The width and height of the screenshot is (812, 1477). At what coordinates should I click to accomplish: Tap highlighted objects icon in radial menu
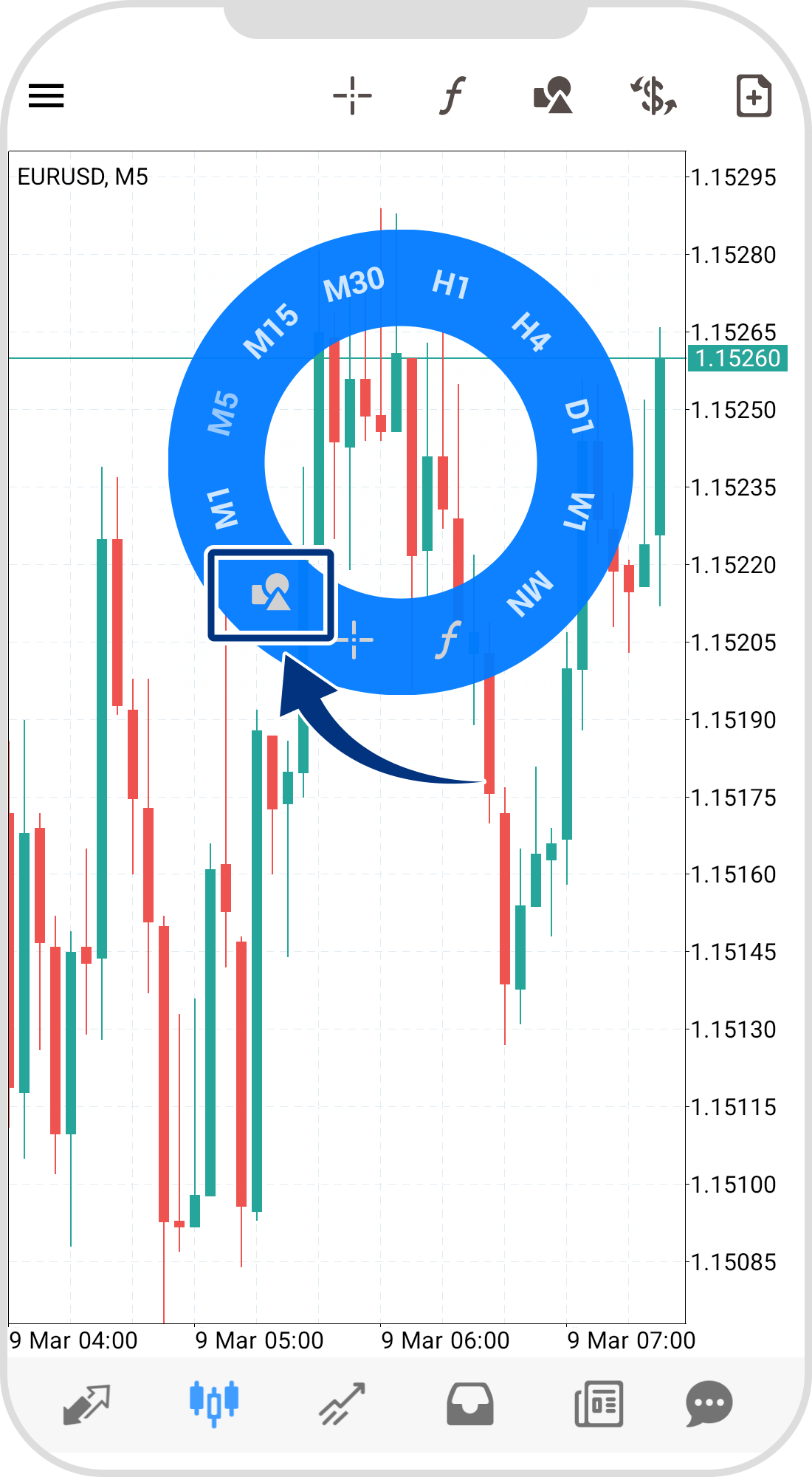point(271,593)
